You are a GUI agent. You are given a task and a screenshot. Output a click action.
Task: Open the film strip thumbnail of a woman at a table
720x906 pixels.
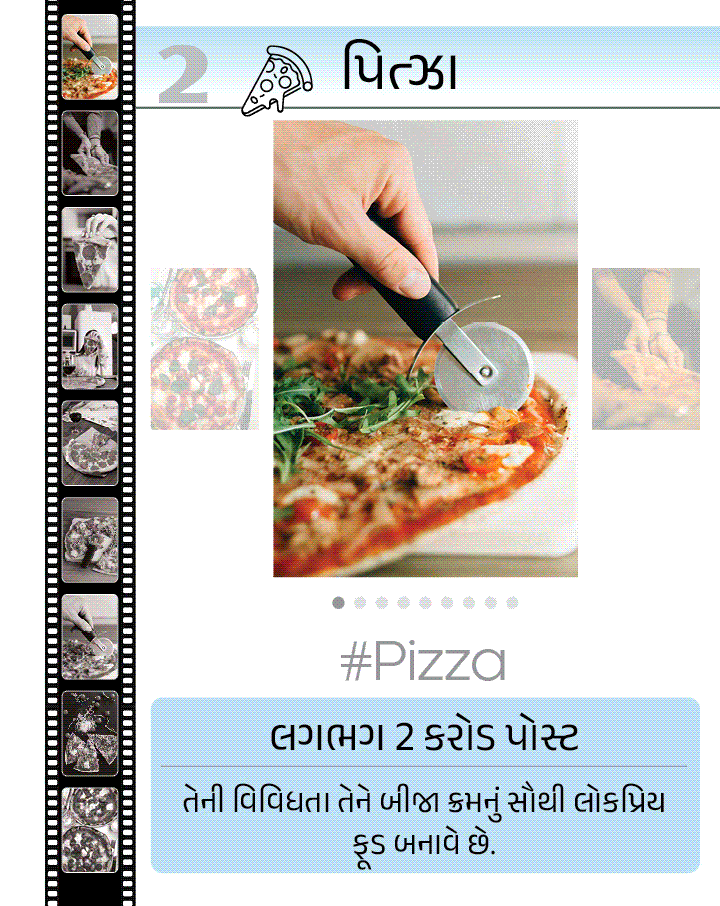click(x=90, y=346)
